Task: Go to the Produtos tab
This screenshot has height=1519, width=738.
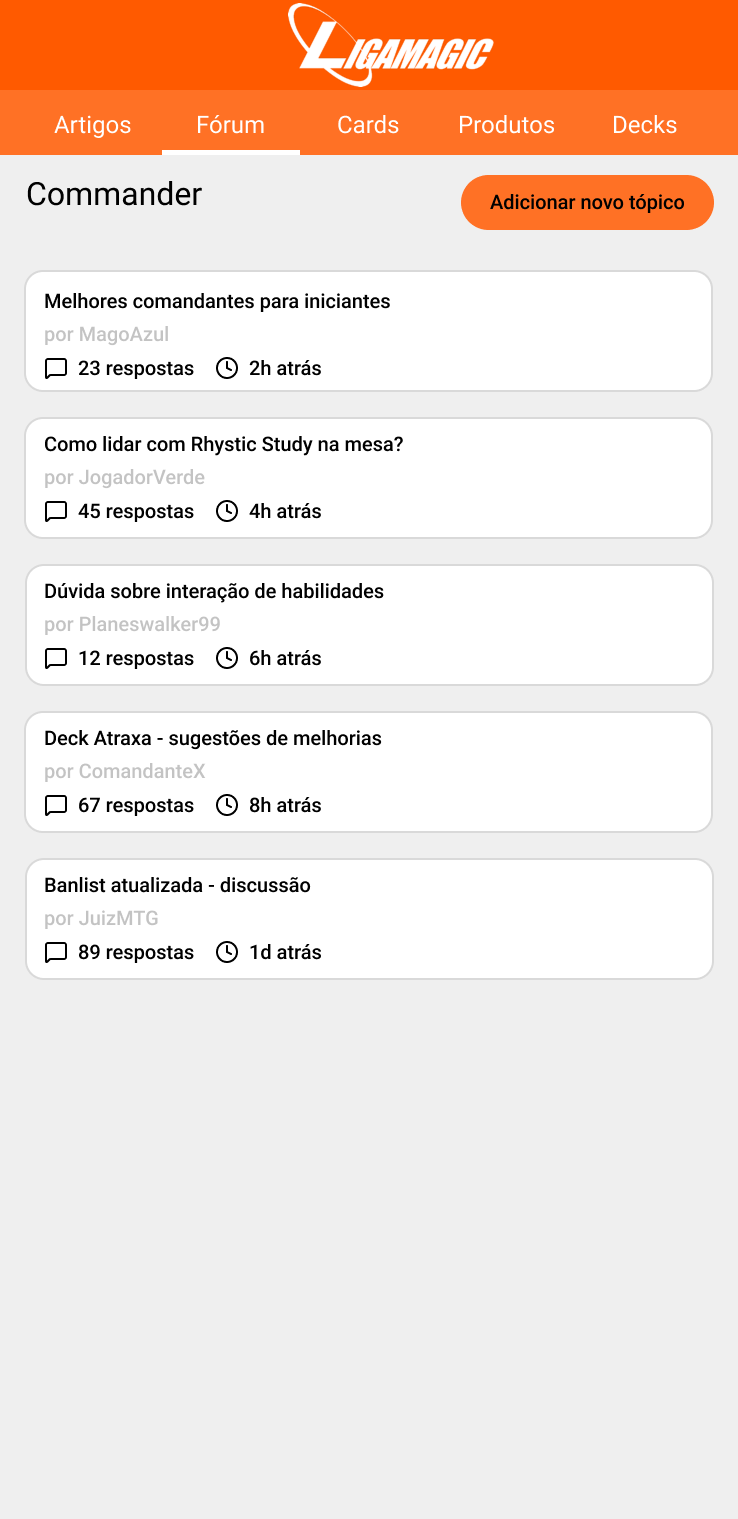Action: (506, 125)
